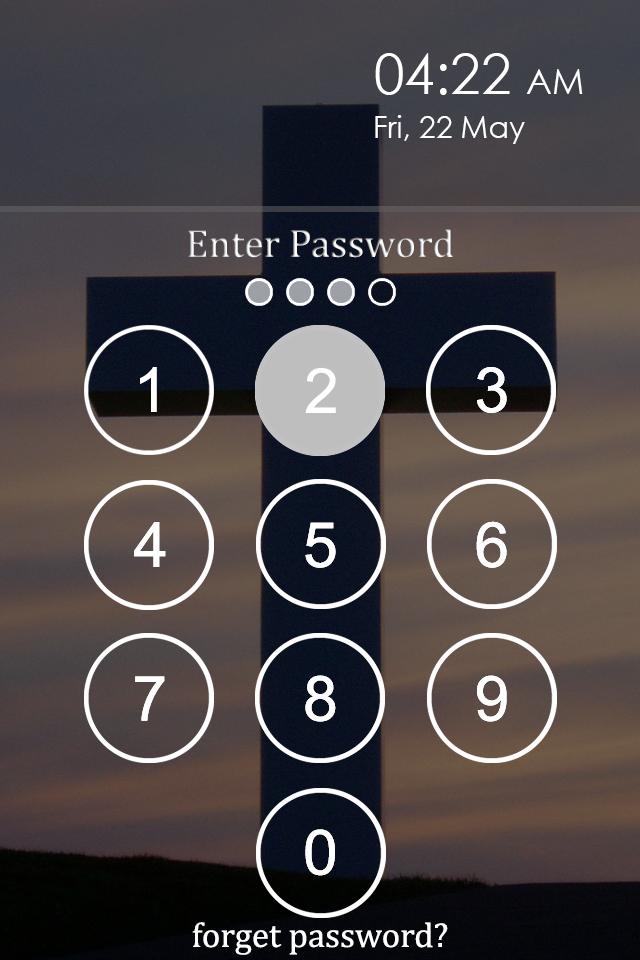Screen dimensions: 640x960
Task: Open the forget password link
Action: tap(320, 937)
